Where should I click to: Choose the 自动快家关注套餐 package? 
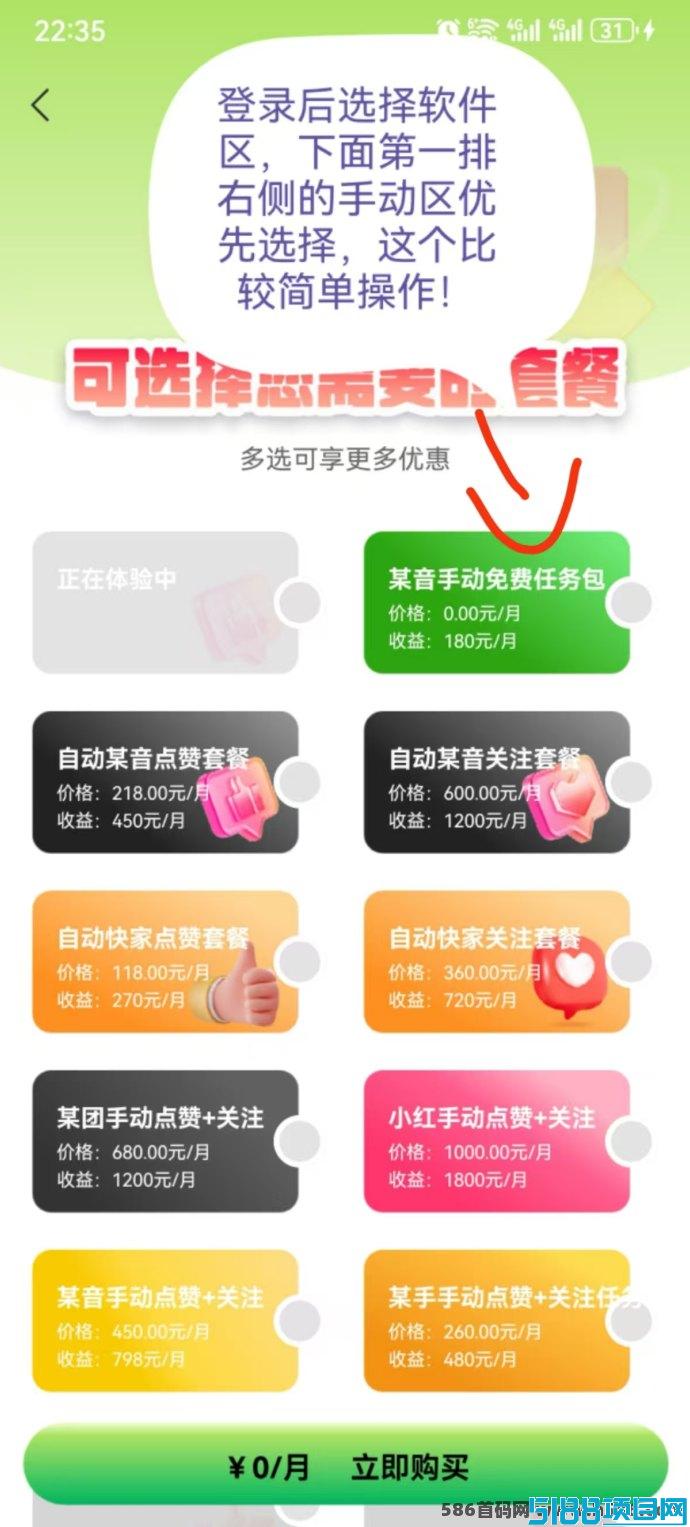pos(497,961)
